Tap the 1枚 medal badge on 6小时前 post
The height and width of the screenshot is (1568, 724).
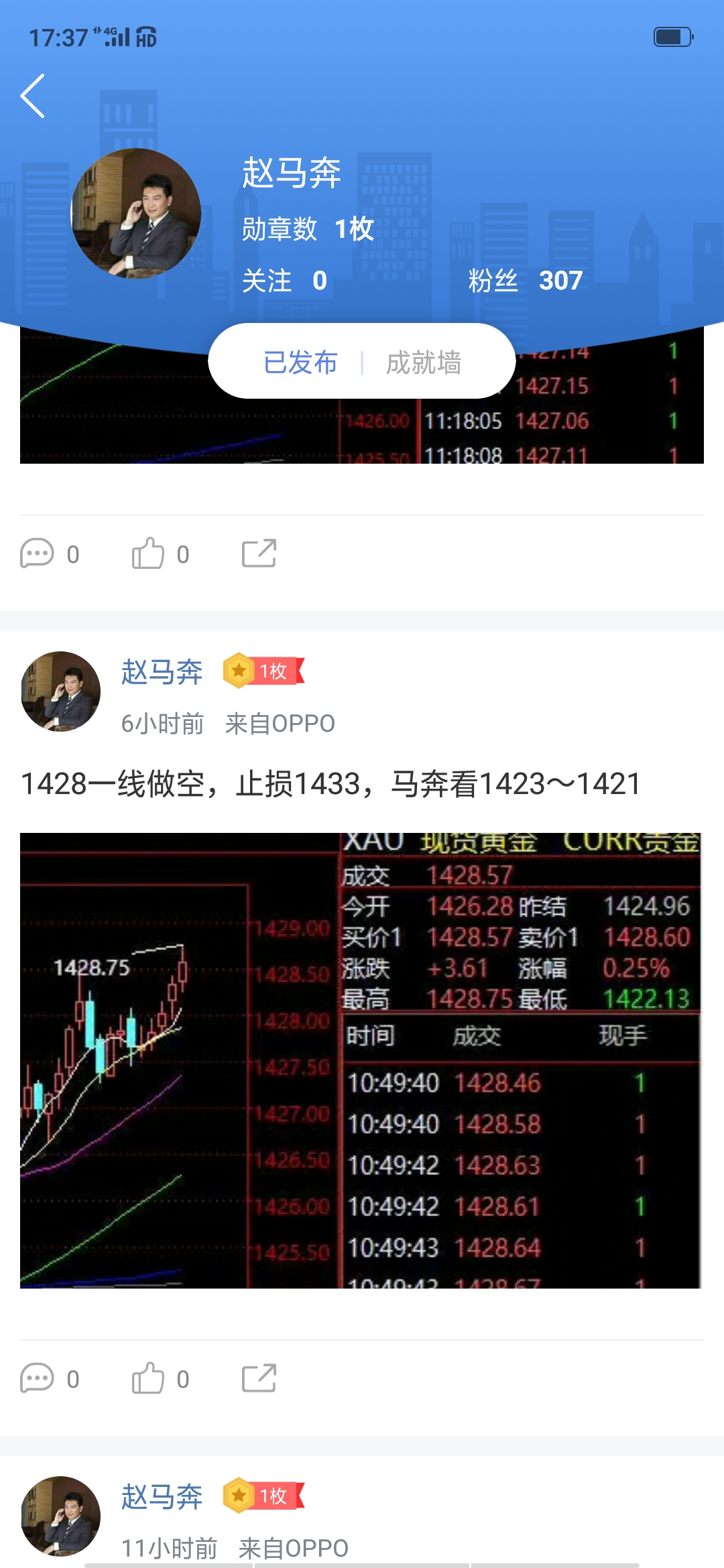[264, 671]
